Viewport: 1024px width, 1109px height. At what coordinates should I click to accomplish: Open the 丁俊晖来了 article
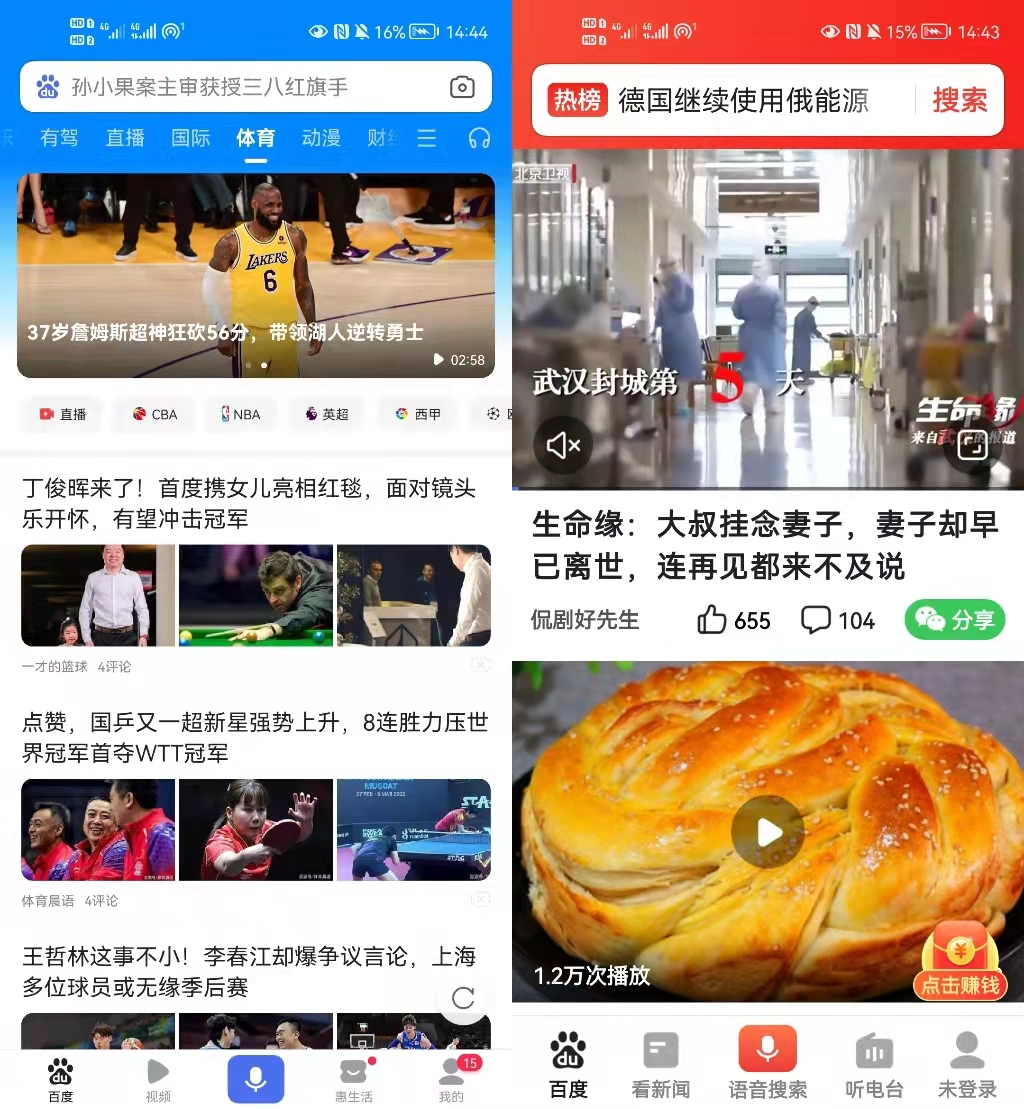click(249, 503)
